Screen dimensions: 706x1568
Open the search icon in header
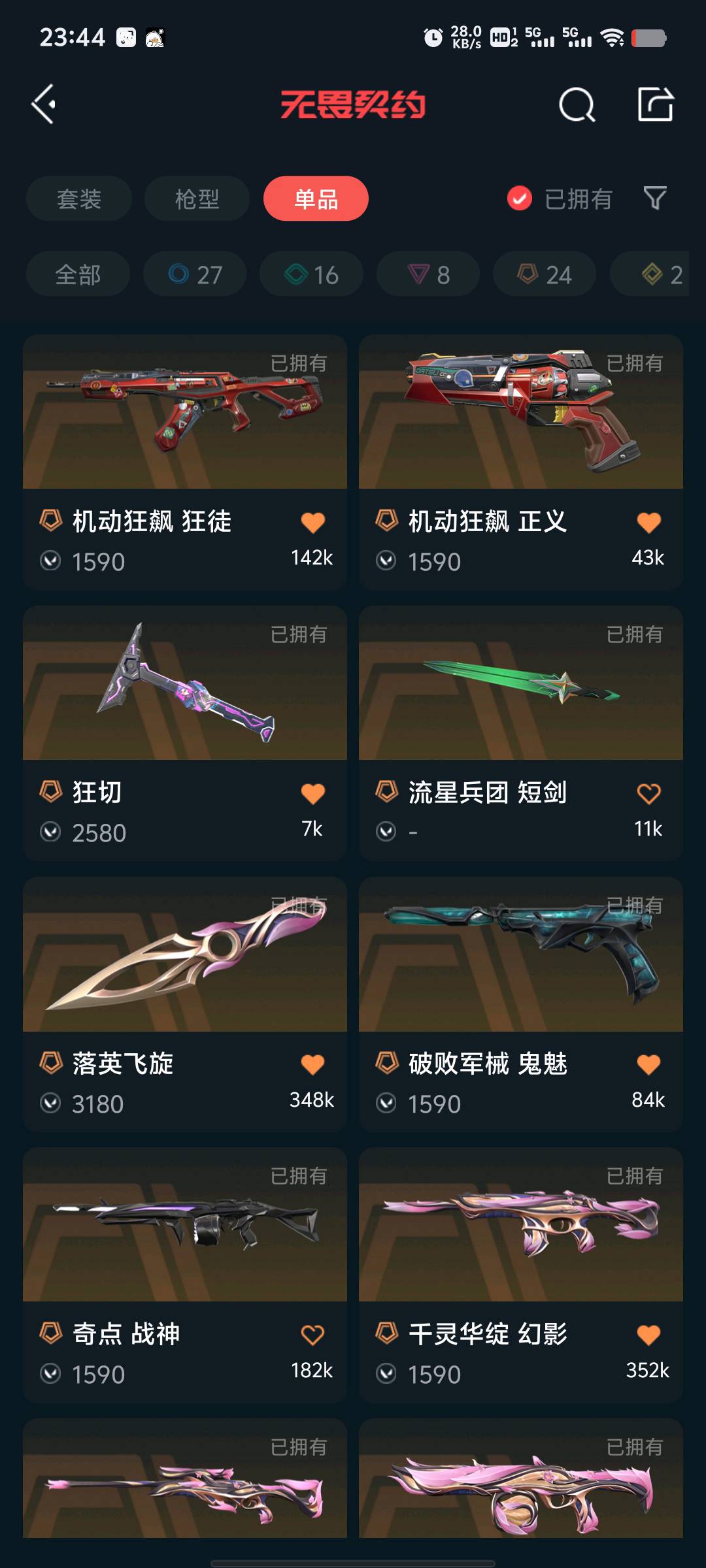577,105
